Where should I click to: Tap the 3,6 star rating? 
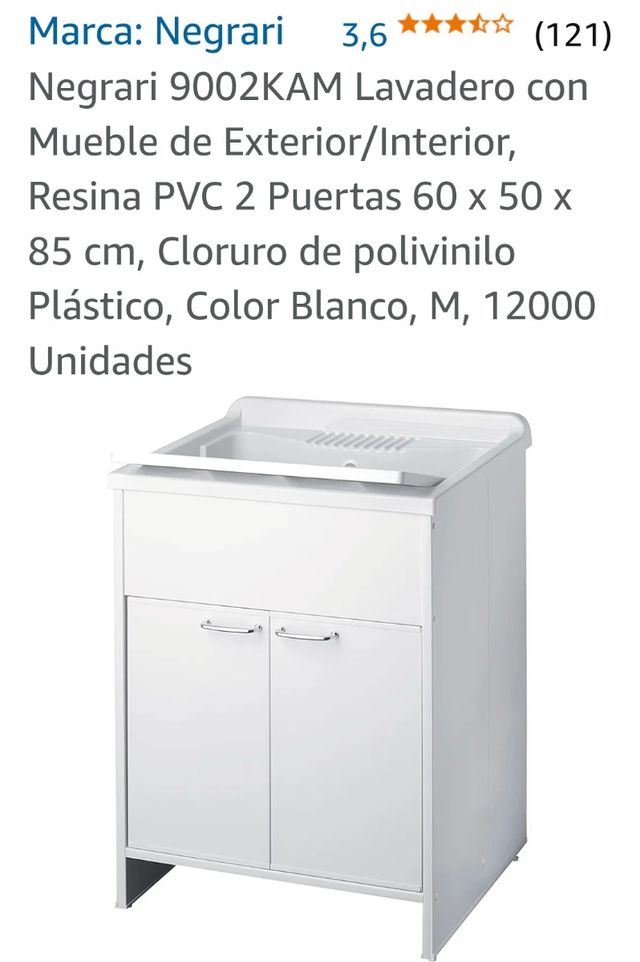click(x=428, y=33)
